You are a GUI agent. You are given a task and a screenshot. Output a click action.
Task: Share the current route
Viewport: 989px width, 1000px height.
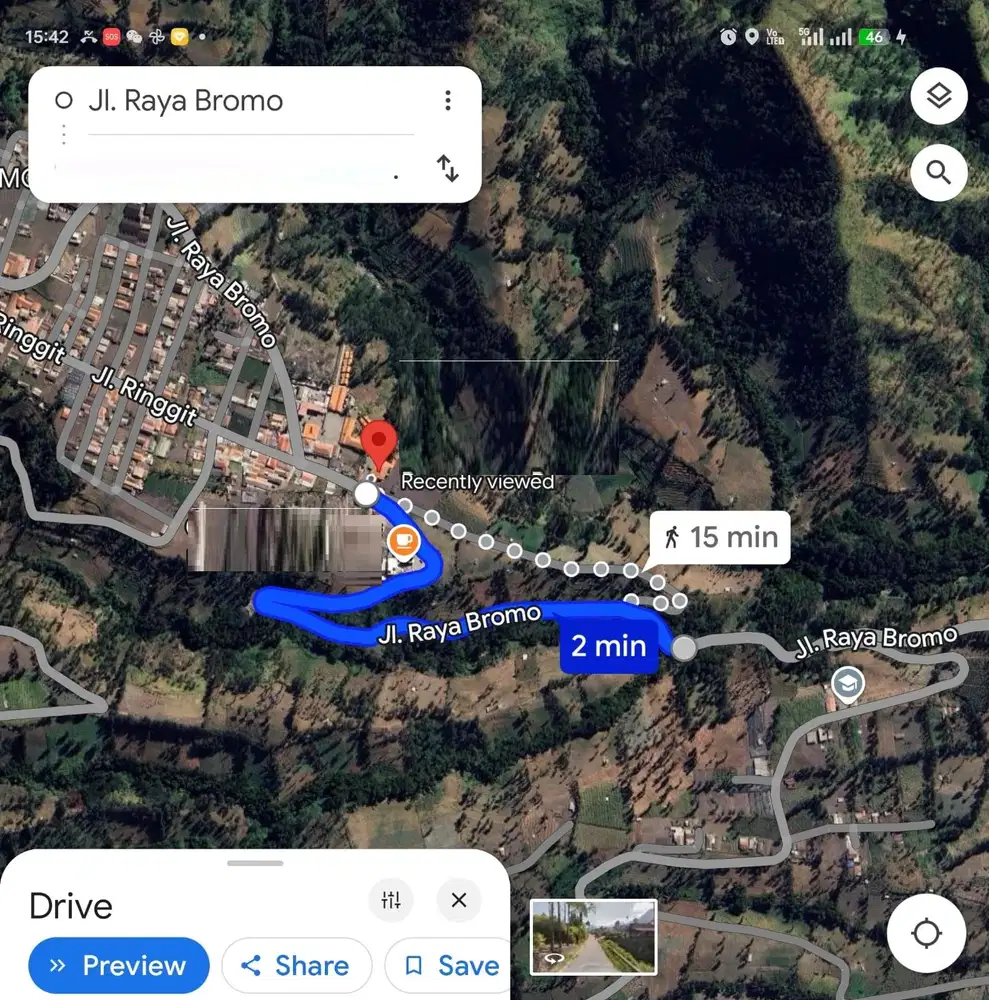296,965
